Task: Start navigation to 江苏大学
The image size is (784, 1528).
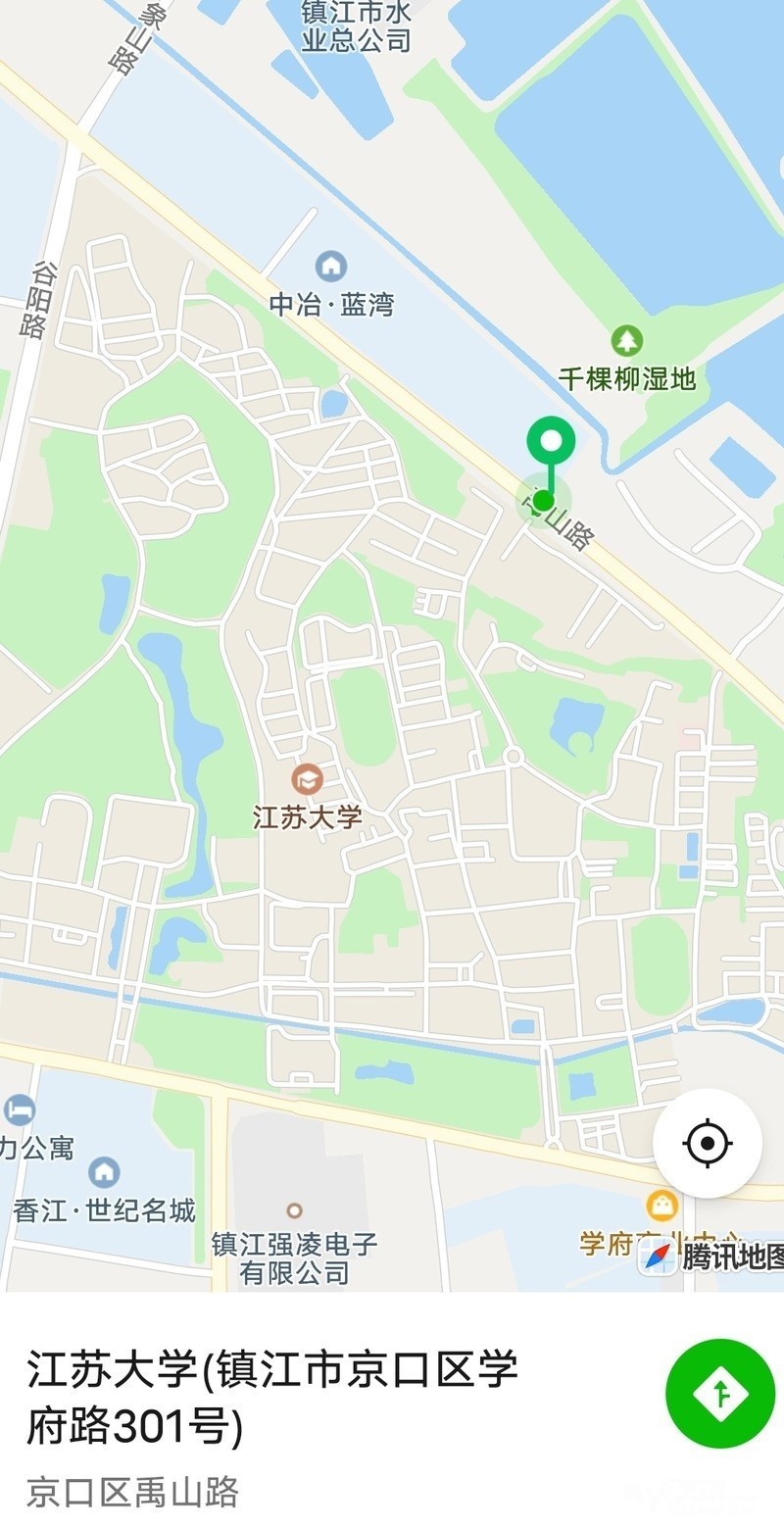Action: [x=720, y=1393]
